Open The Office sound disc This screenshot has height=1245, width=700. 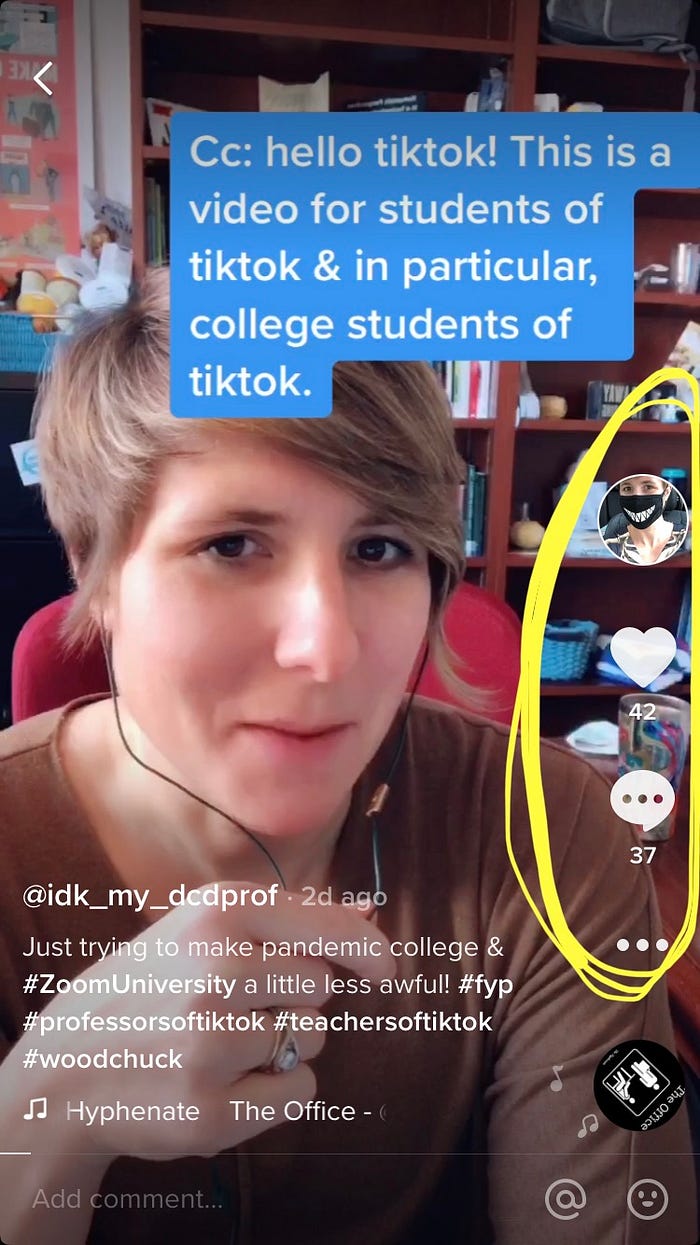click(639, 1085)
